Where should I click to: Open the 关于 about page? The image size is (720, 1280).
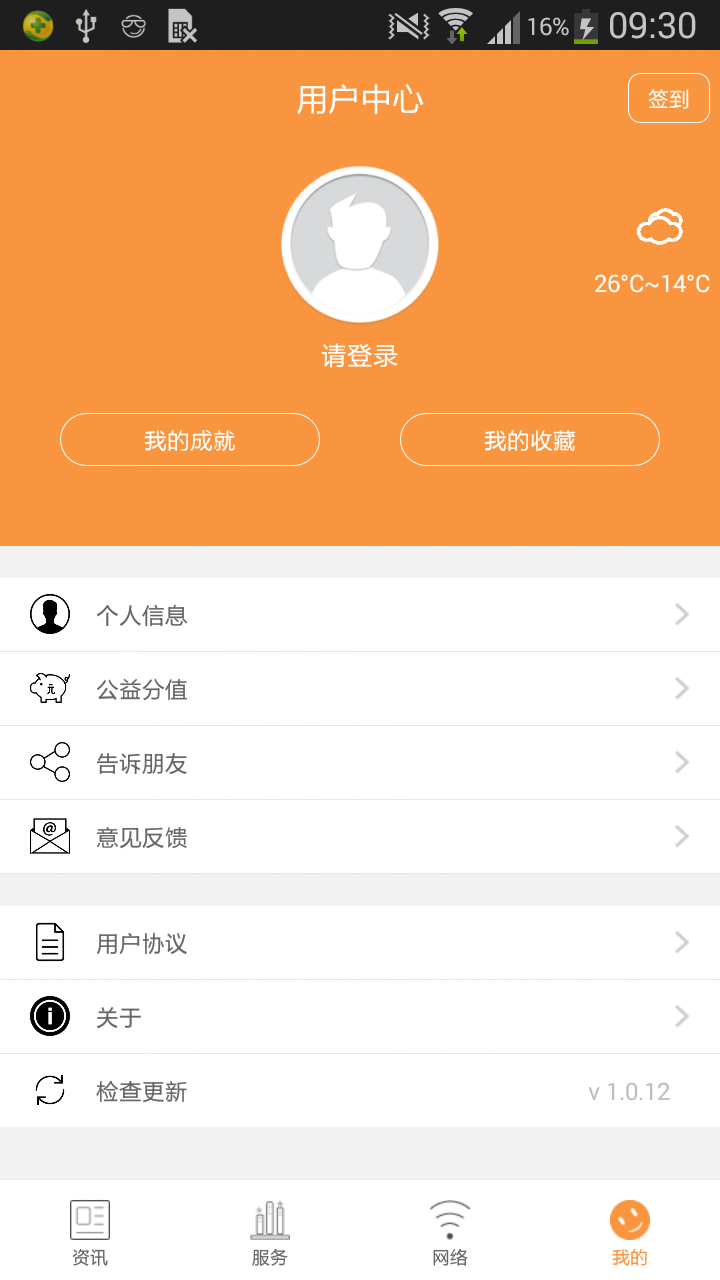pos(360,1017)
